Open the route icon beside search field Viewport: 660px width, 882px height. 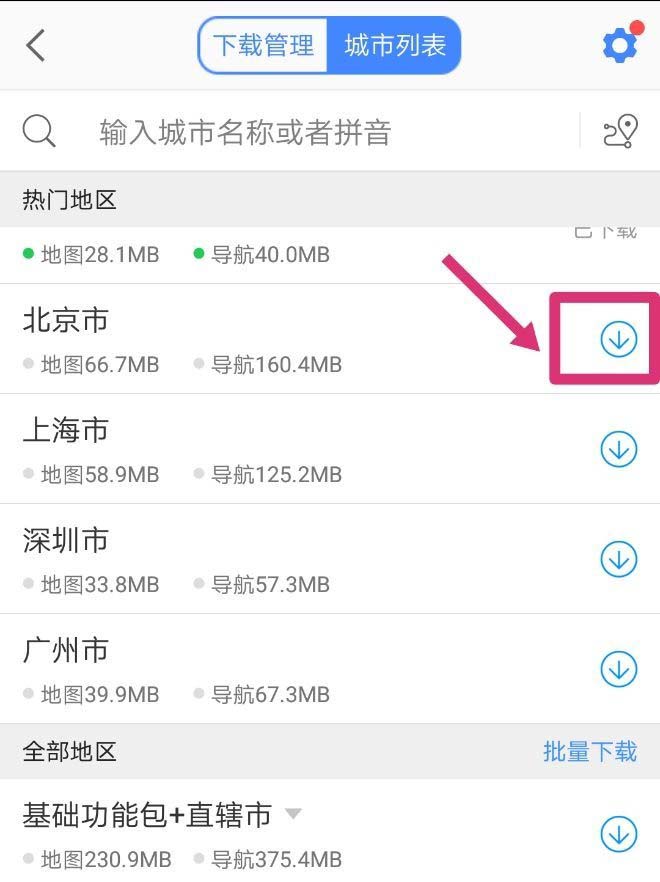coord(620,131)
